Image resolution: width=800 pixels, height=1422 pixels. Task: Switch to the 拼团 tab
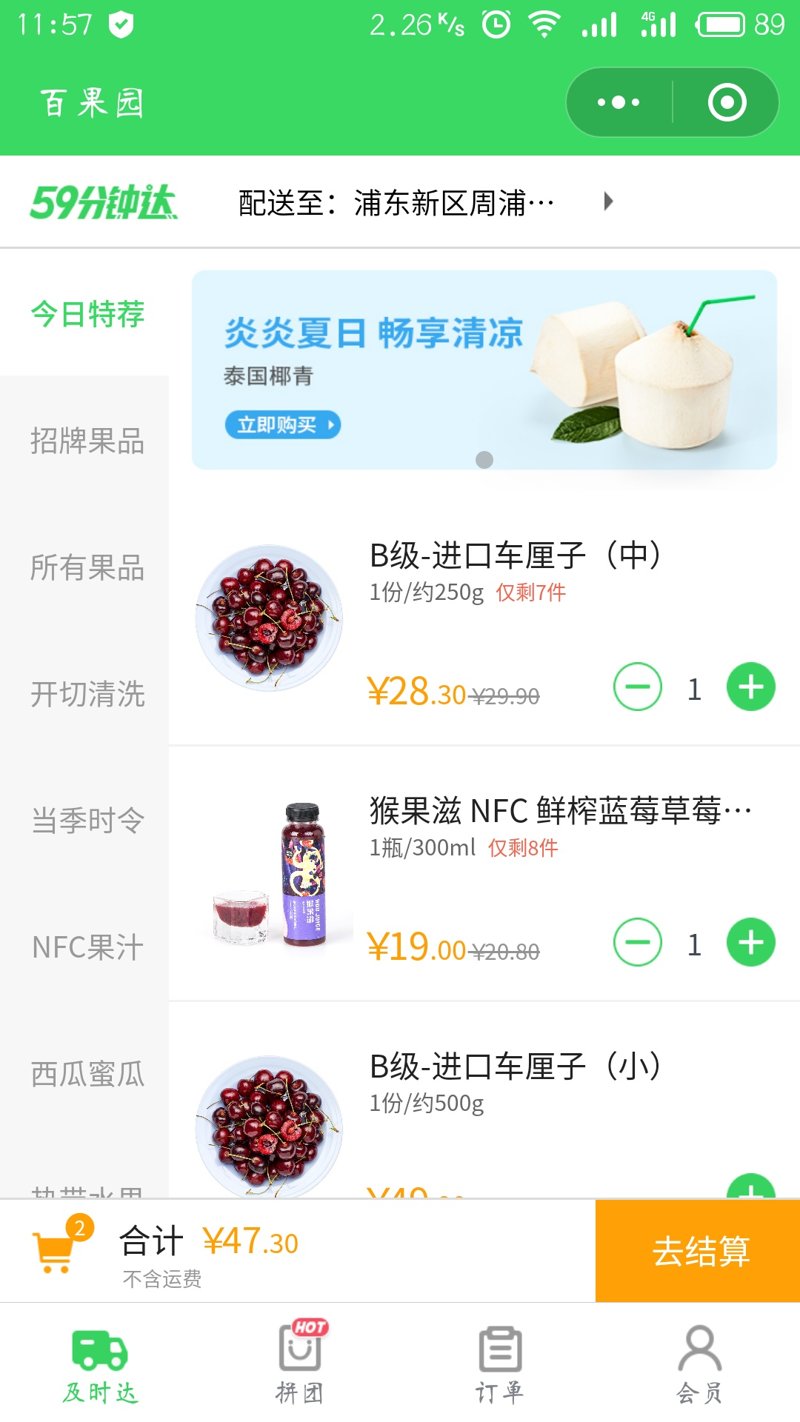click(x=300, y=1362)
